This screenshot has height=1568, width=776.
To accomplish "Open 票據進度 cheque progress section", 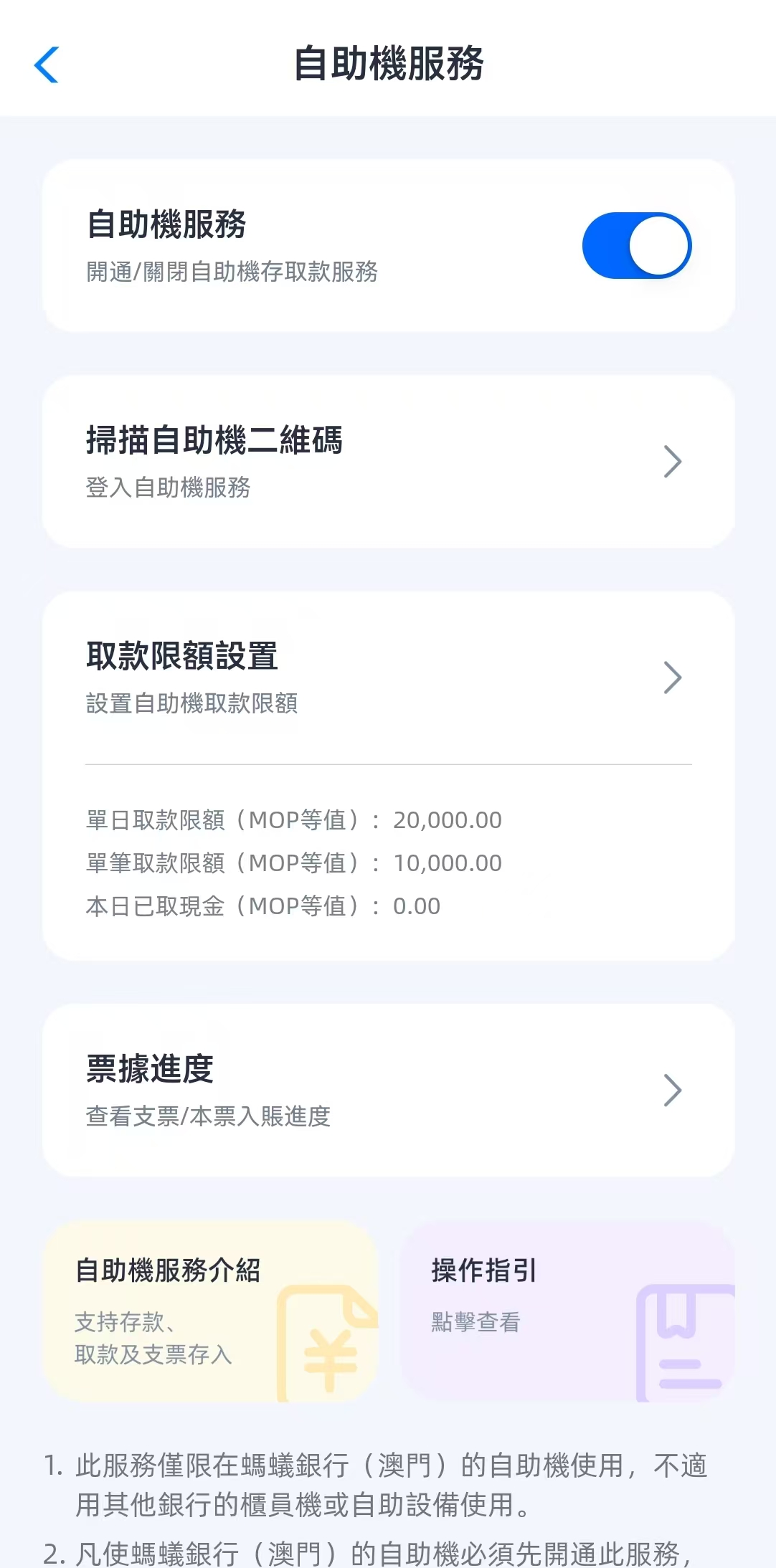I will (387, 1089).
